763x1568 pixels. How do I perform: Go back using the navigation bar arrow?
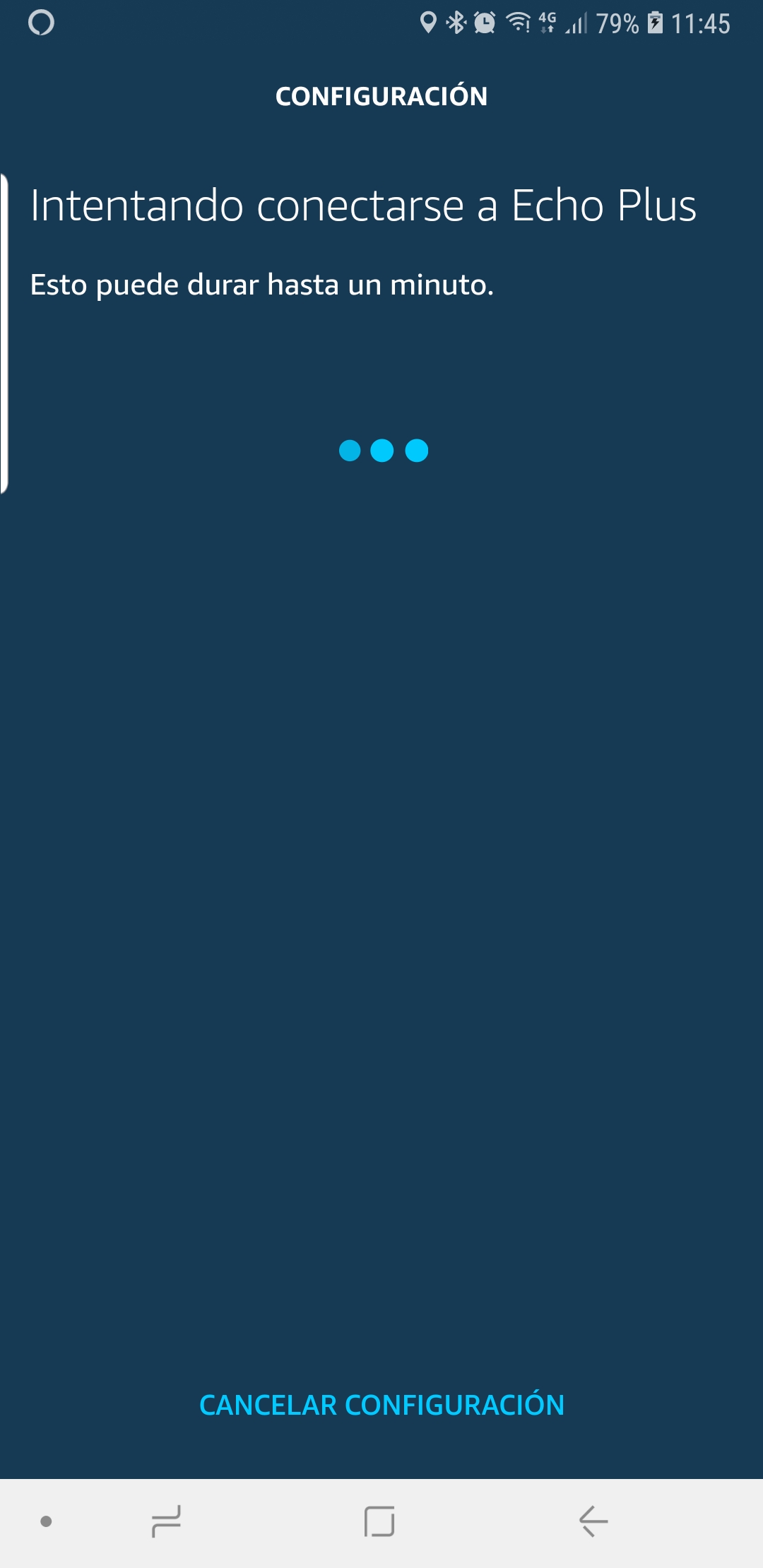tap(593, 1521)
